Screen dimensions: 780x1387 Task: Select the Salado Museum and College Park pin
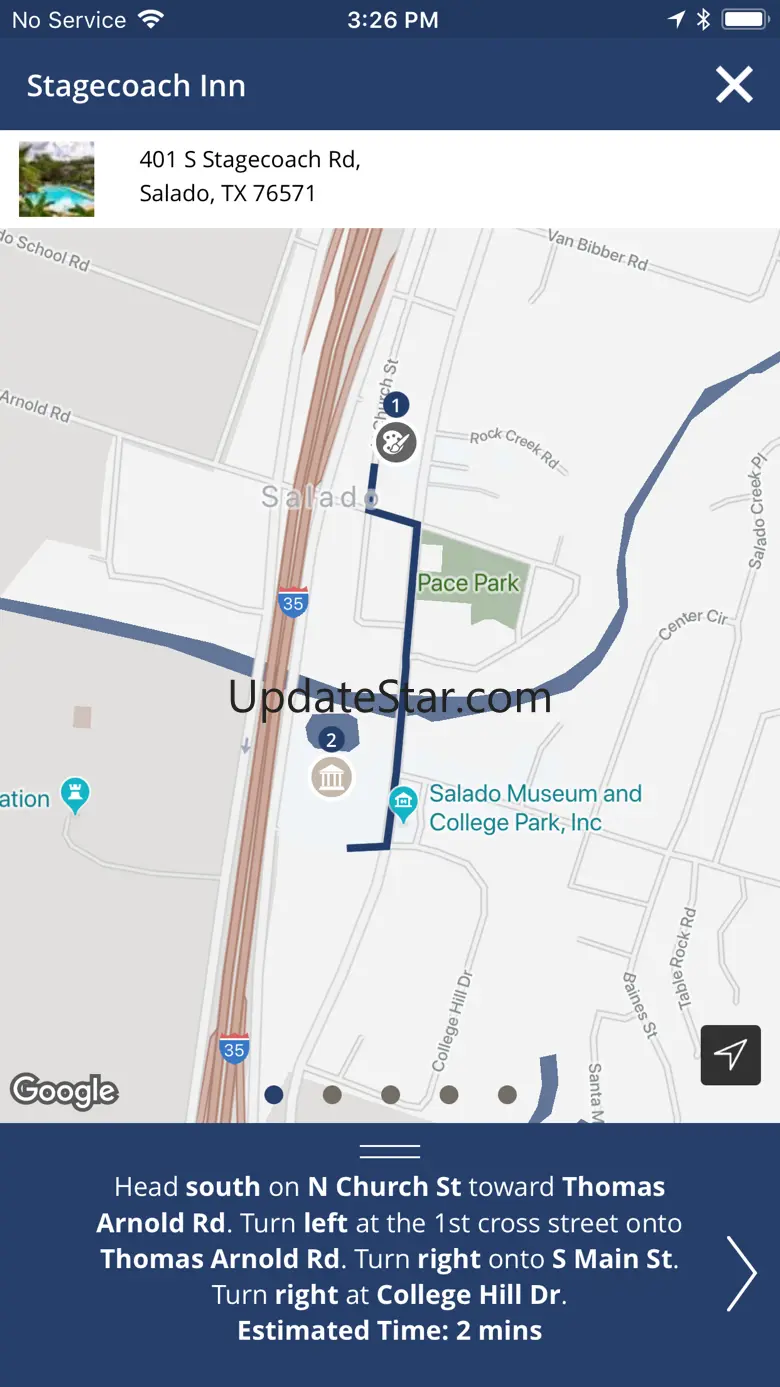403,804
